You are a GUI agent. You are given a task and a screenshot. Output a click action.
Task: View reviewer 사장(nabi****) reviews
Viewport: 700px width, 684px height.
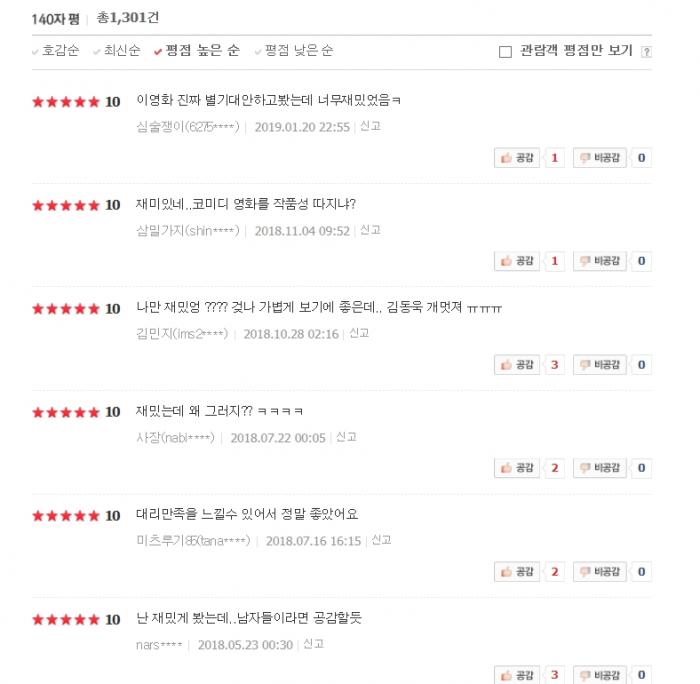click(x=178, y=438)
